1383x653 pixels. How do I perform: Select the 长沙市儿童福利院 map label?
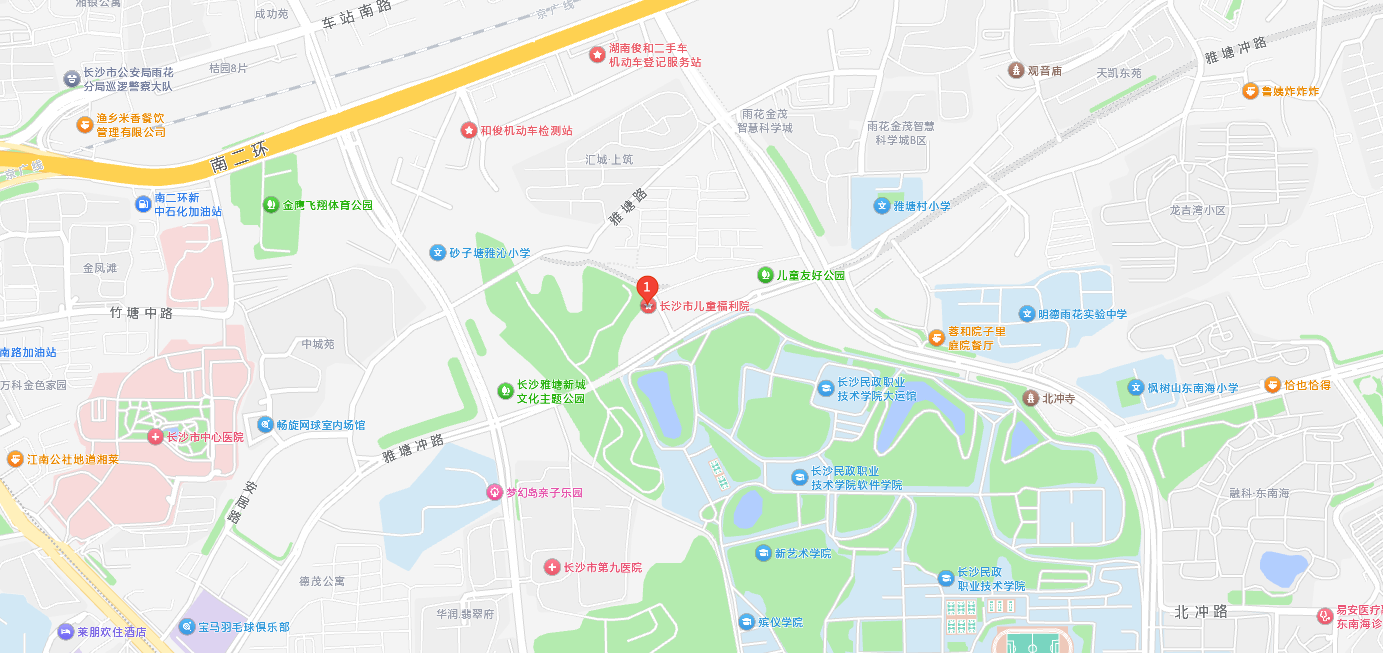pyautogui.click(x=704, y=306)
